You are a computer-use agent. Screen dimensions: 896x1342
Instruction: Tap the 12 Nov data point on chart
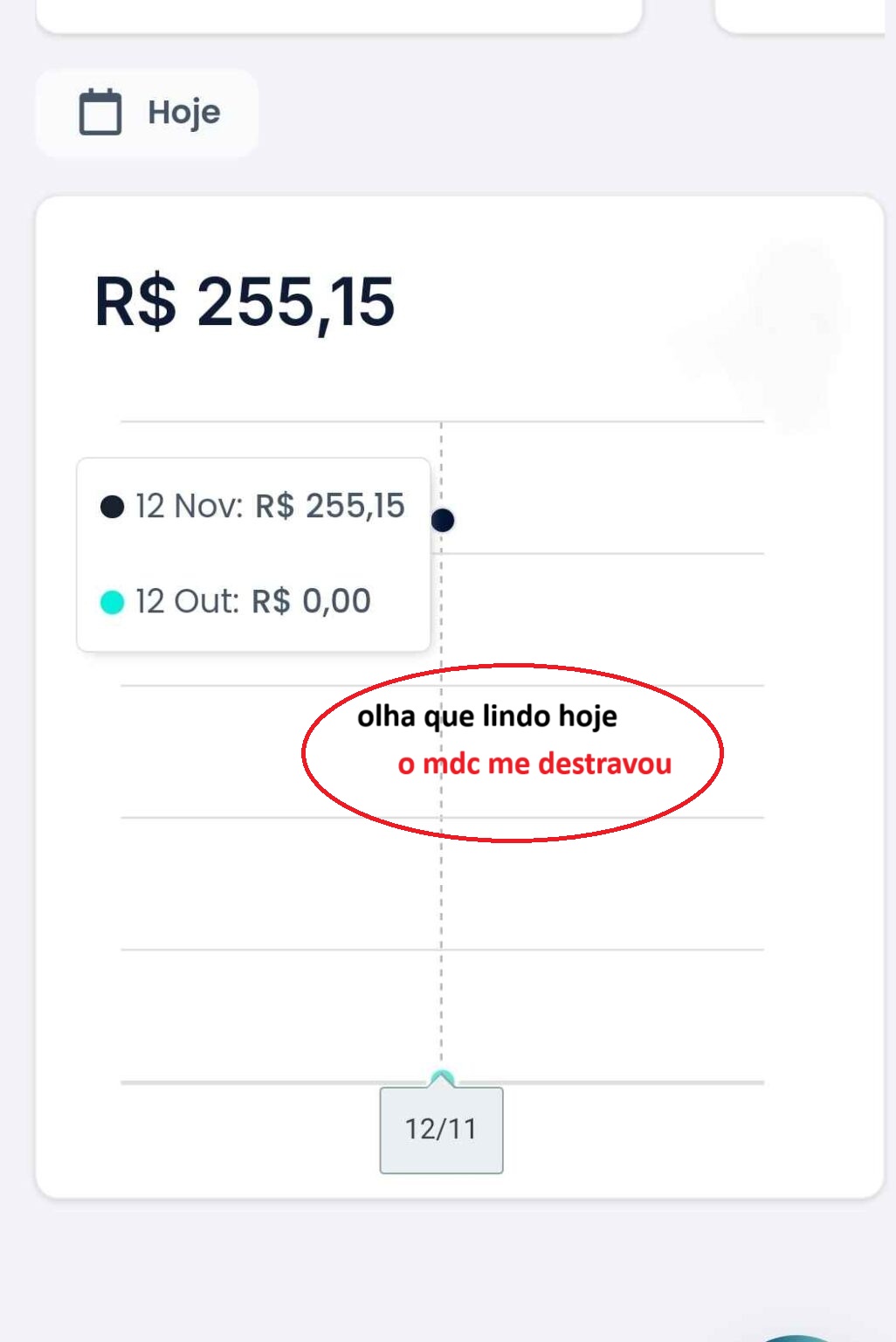click(443, 521)
